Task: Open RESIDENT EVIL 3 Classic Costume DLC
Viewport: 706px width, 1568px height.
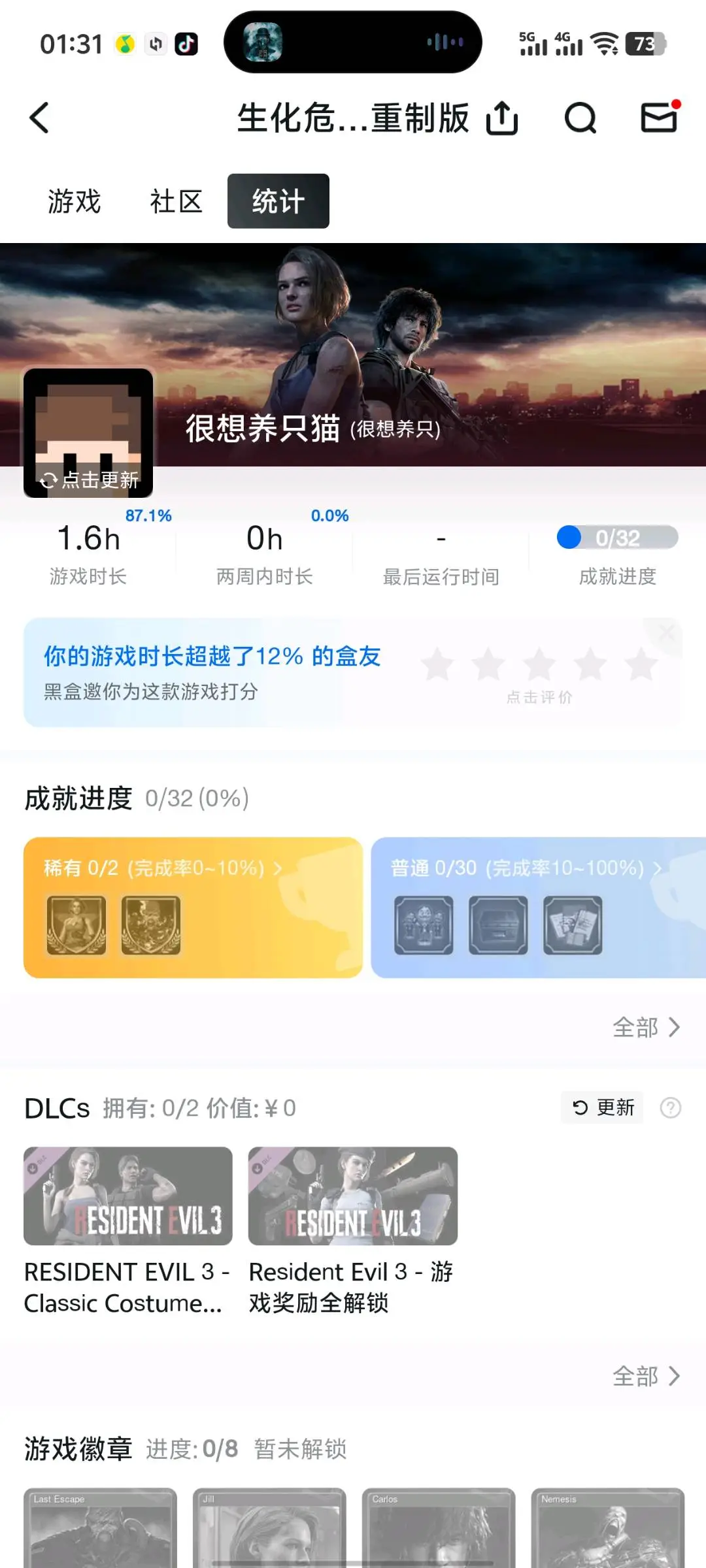Action: 128,1197
